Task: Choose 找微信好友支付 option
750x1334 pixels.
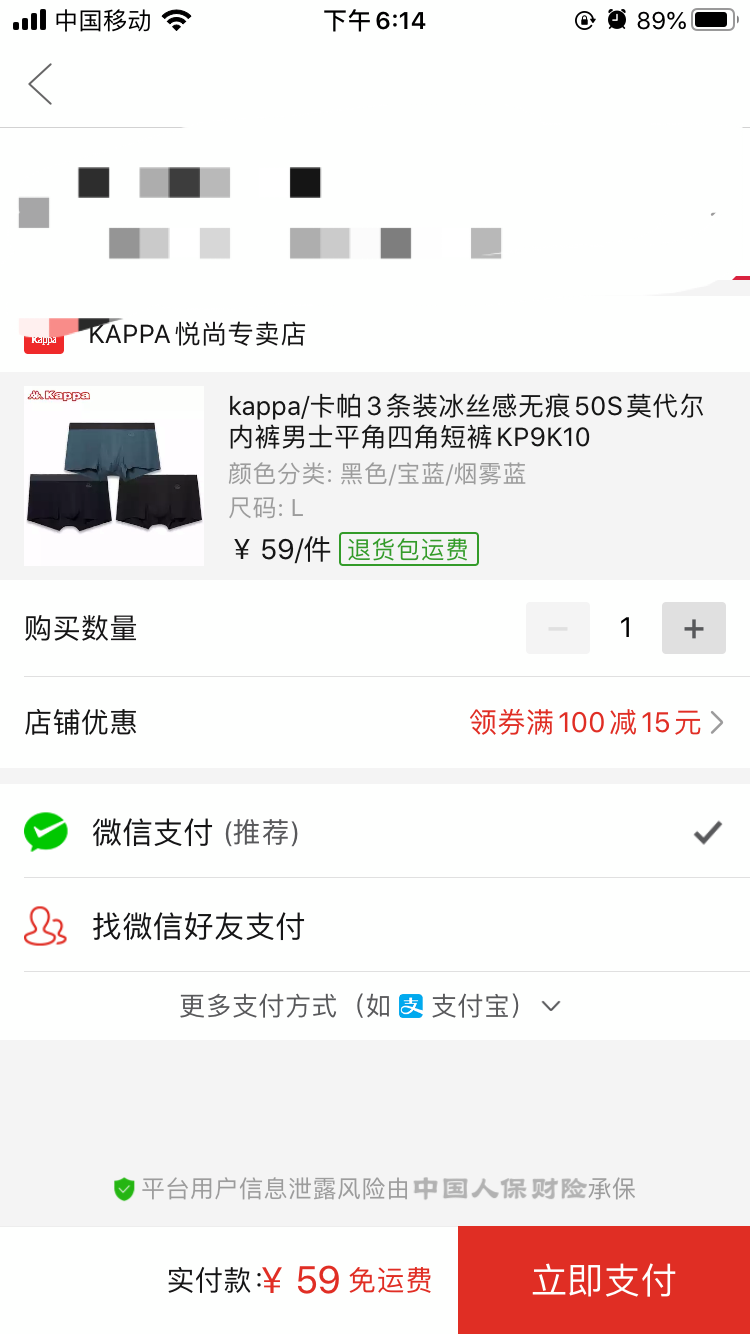Action: coord(374,926)
